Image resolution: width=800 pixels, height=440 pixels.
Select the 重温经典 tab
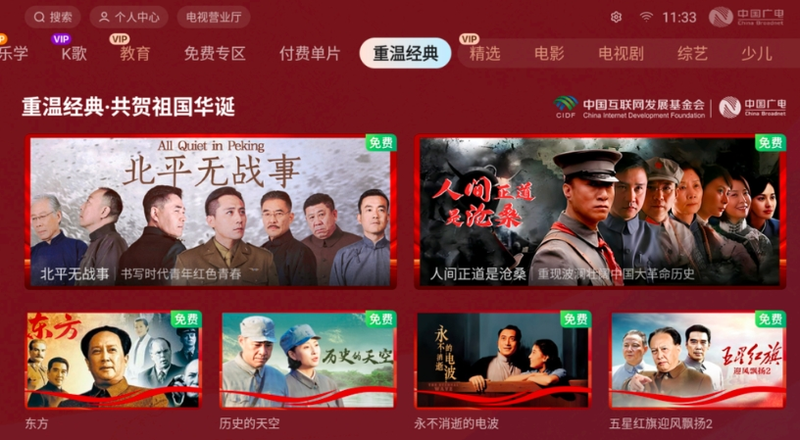click(x=405, y=54)
